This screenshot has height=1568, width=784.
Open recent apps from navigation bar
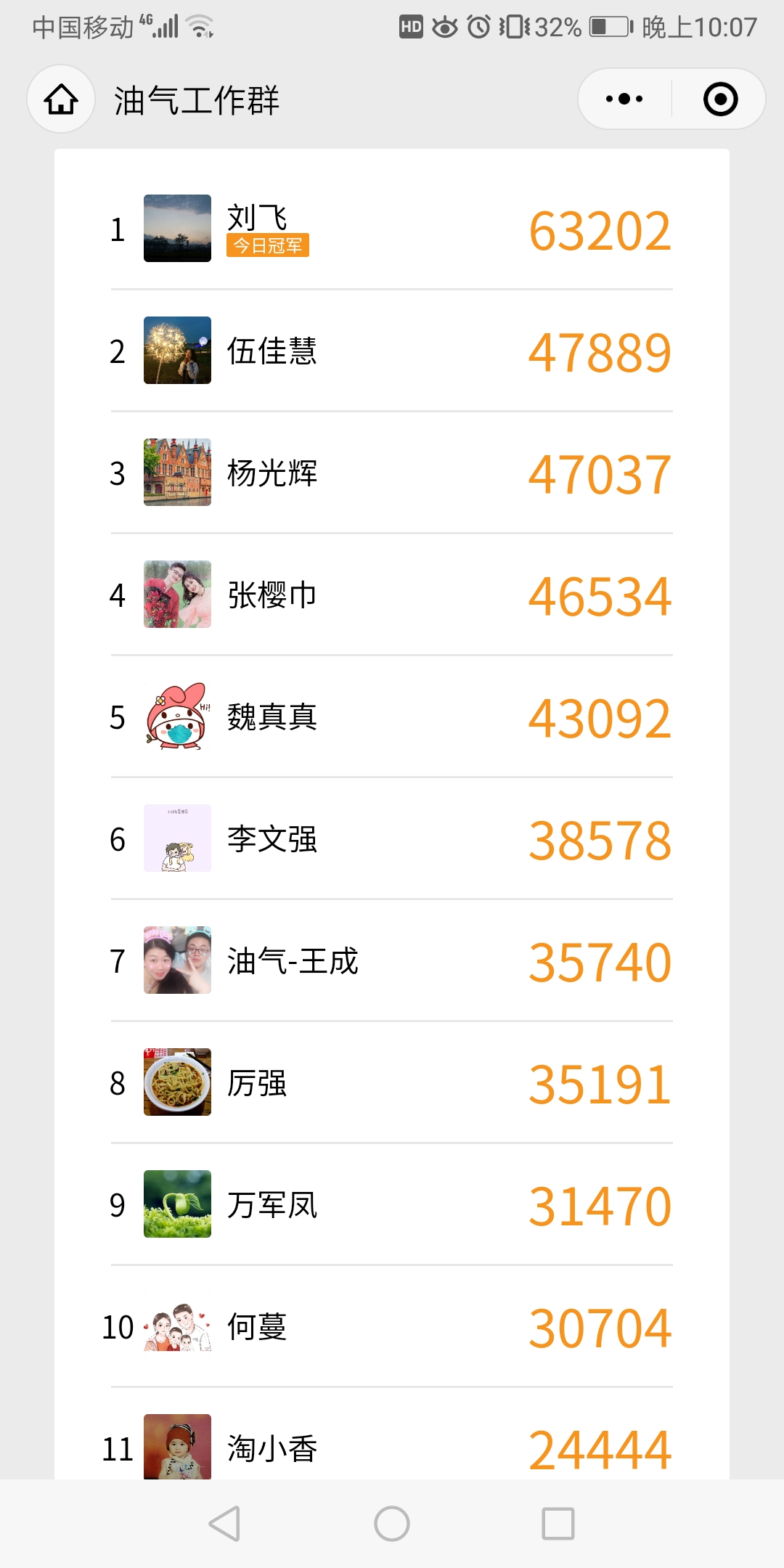pos(558,1523)
